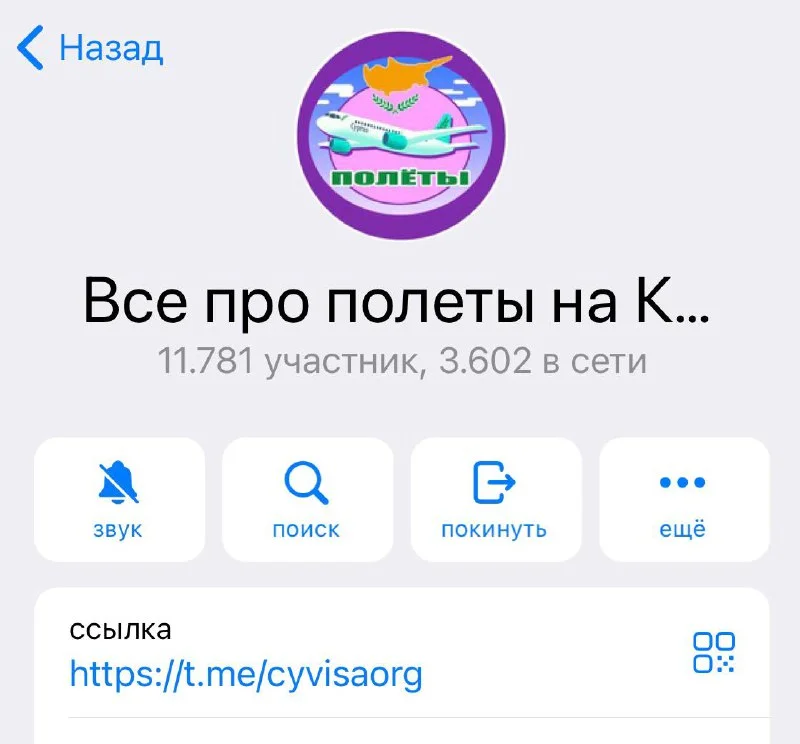Open the ещё more options menu

point(683,500)
